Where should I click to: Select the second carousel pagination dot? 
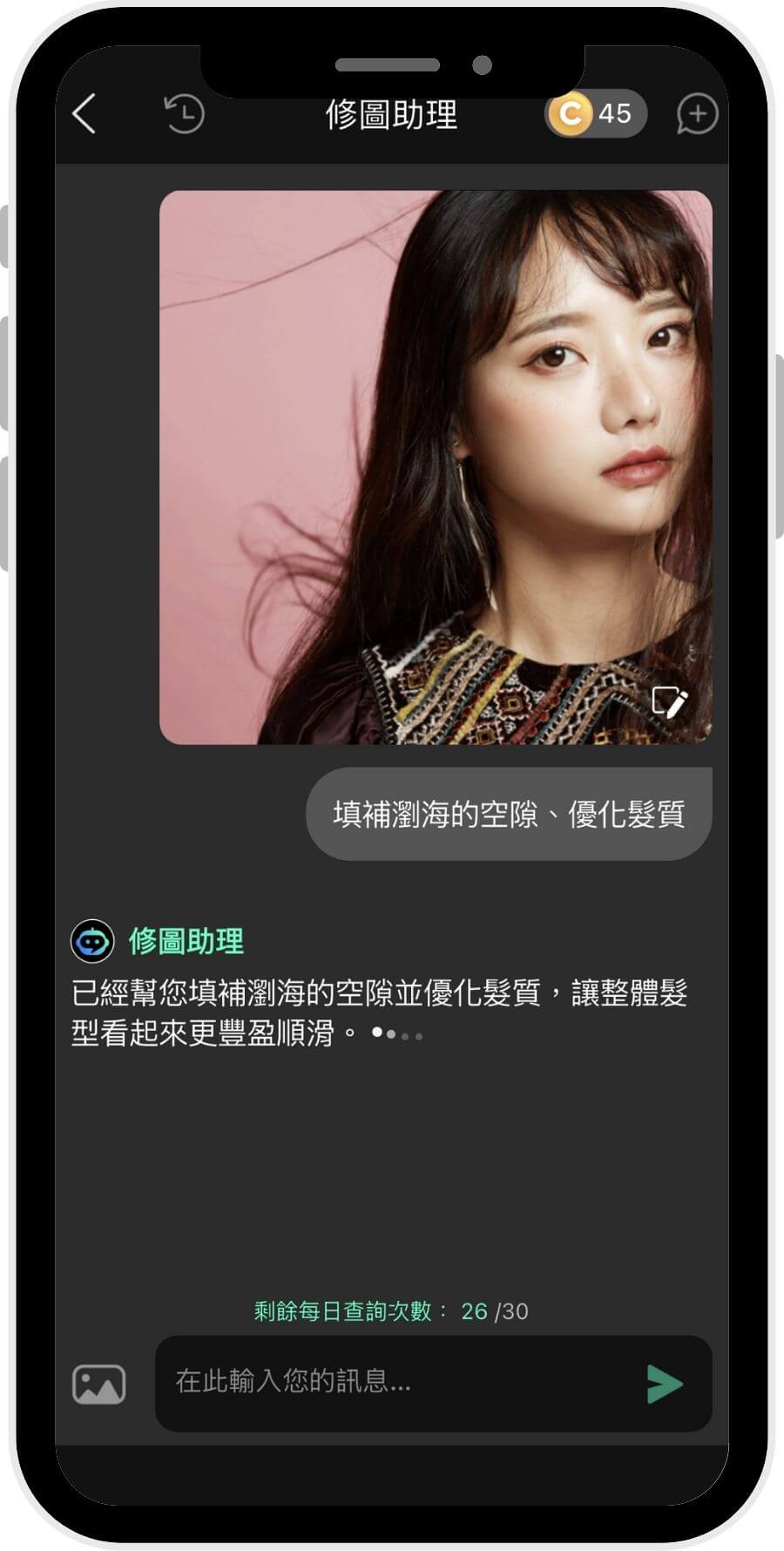click(x=390, y=1035)
